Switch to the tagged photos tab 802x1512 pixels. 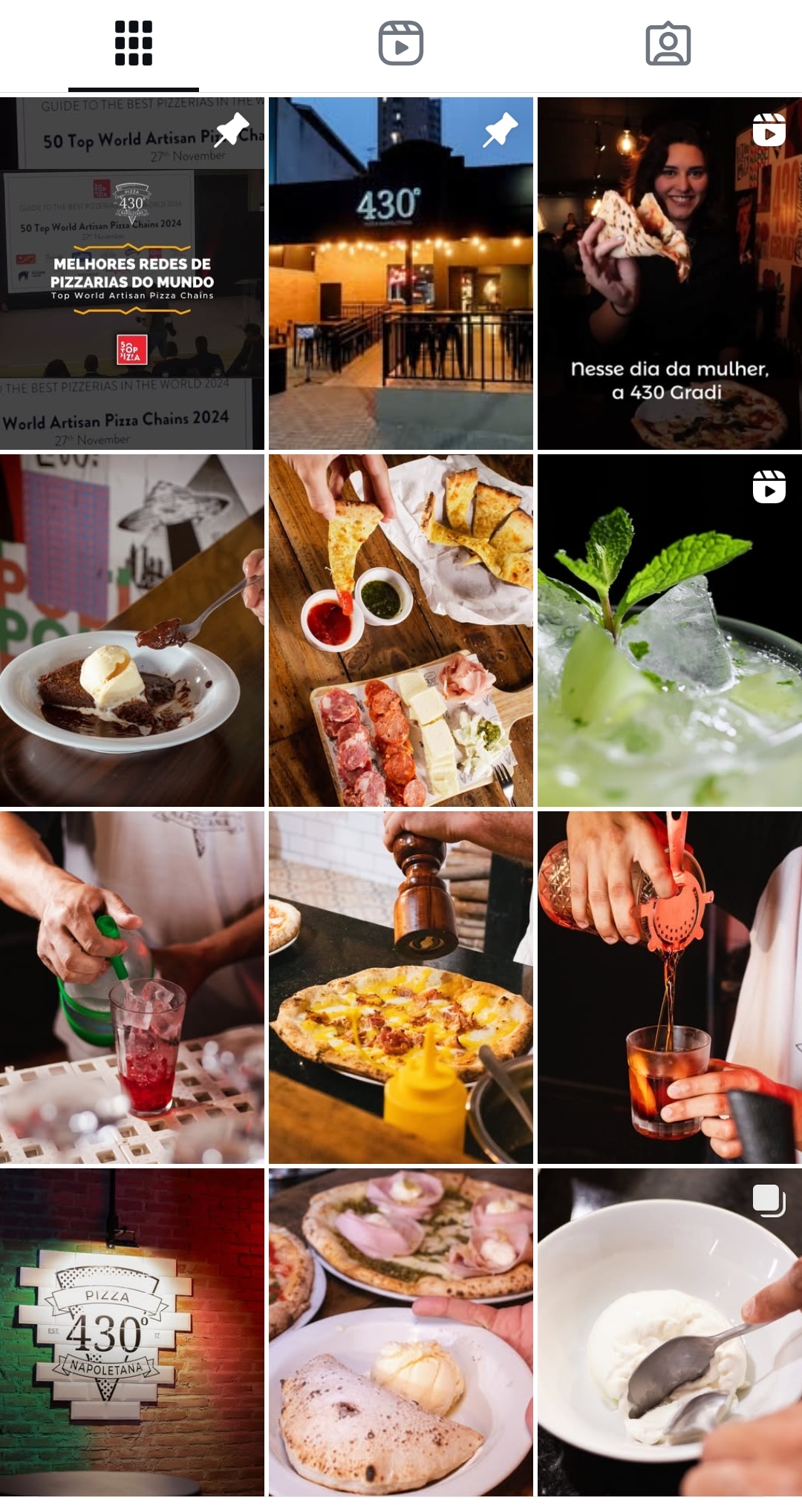(x=668, y=44)
